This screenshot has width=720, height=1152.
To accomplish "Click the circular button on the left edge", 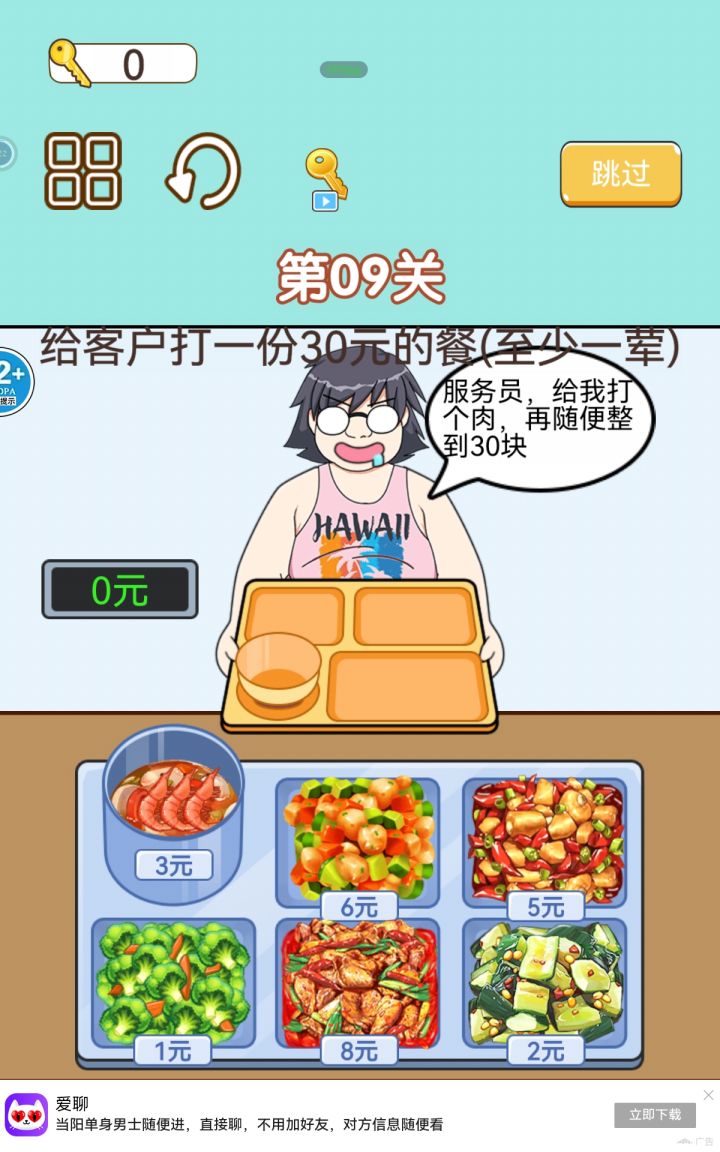I will tap(8, 150).
